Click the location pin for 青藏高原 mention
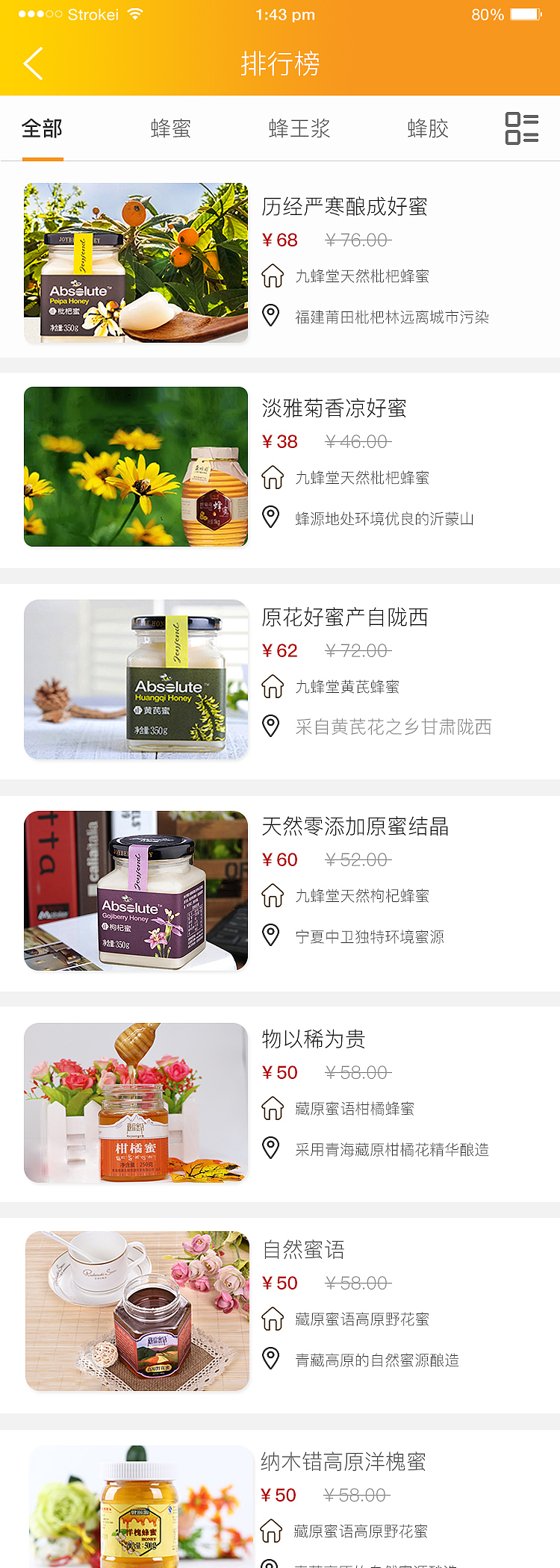Screen dimensions: 560x1568 pos(273,1357)
